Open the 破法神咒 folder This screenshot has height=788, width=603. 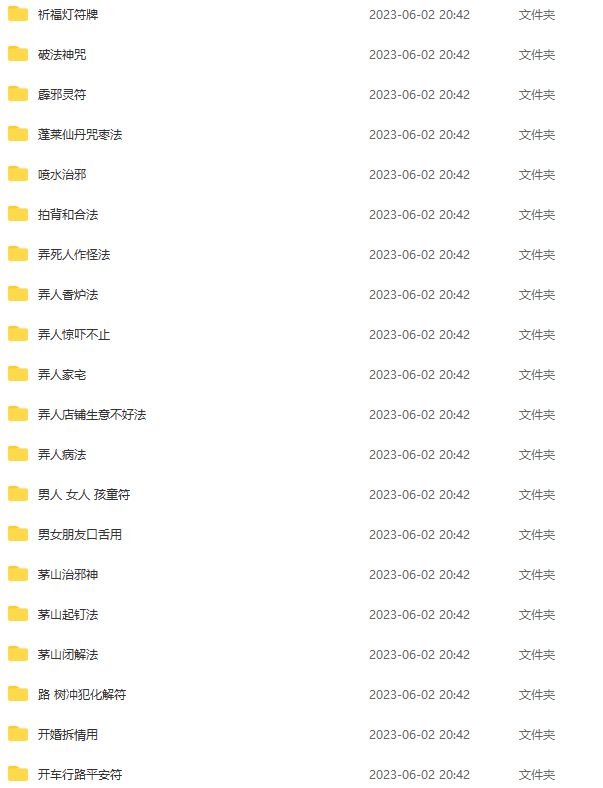click(x=61, y=55)
